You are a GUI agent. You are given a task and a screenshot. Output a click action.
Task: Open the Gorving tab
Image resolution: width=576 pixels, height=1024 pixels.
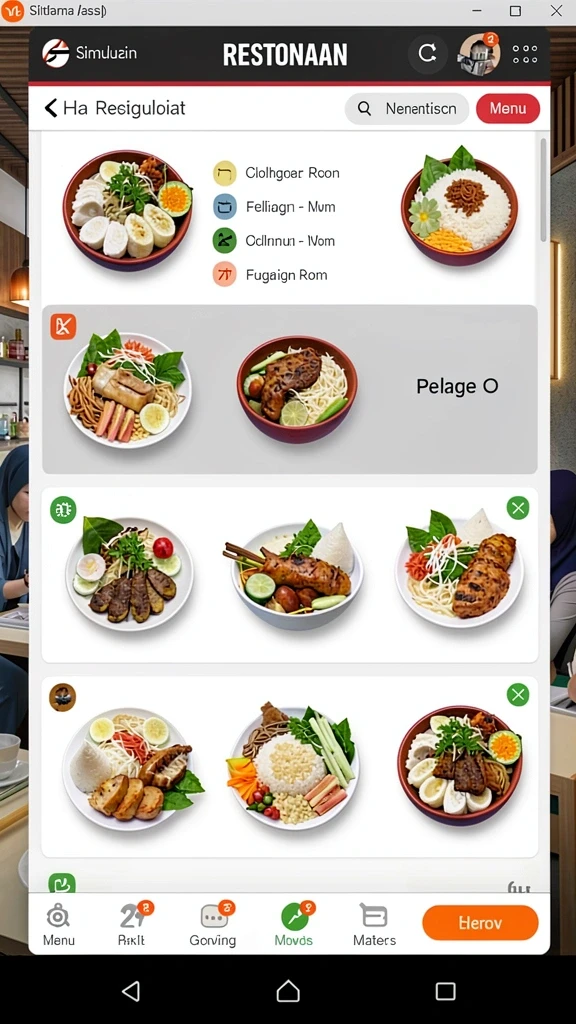pos(213,925)
